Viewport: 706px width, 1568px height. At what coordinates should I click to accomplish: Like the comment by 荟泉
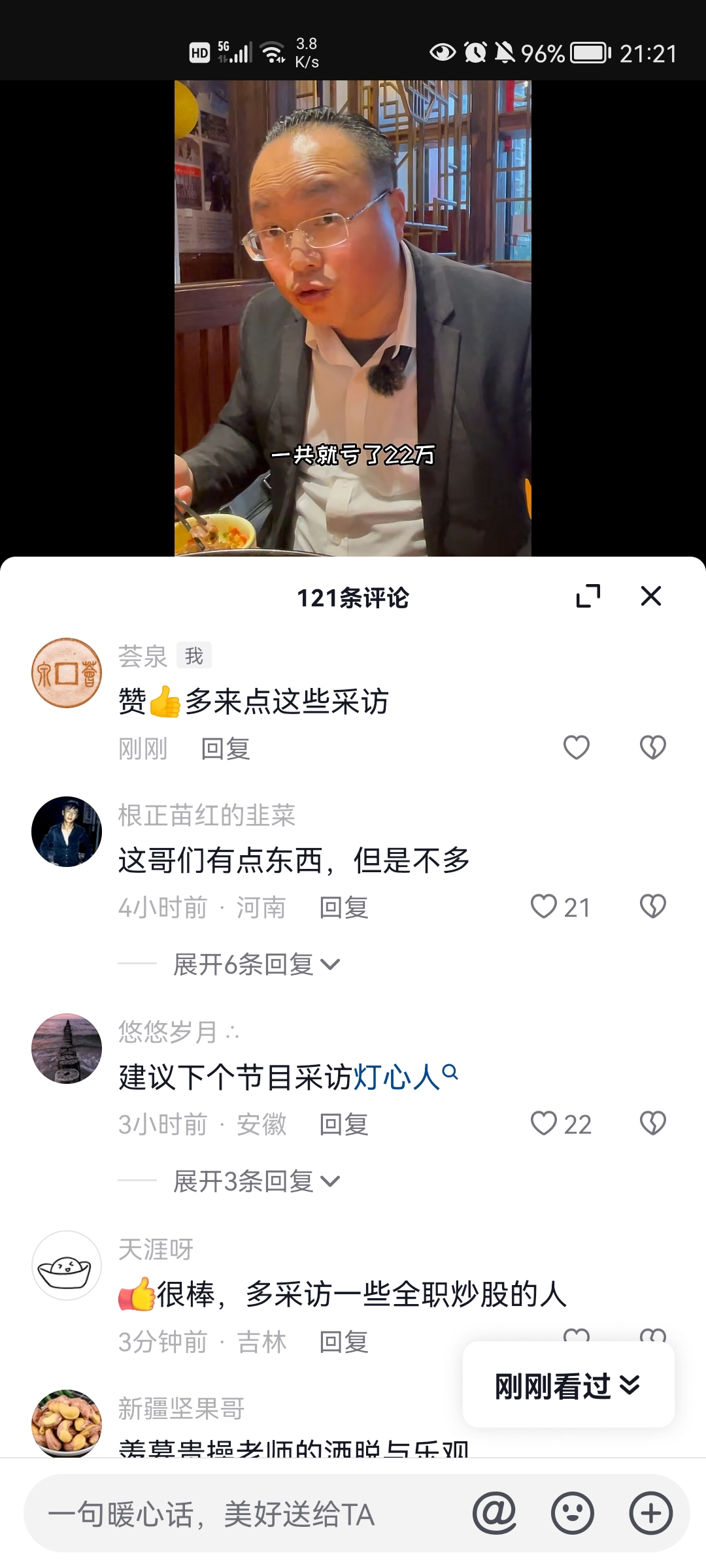click(x=577, y=747)
